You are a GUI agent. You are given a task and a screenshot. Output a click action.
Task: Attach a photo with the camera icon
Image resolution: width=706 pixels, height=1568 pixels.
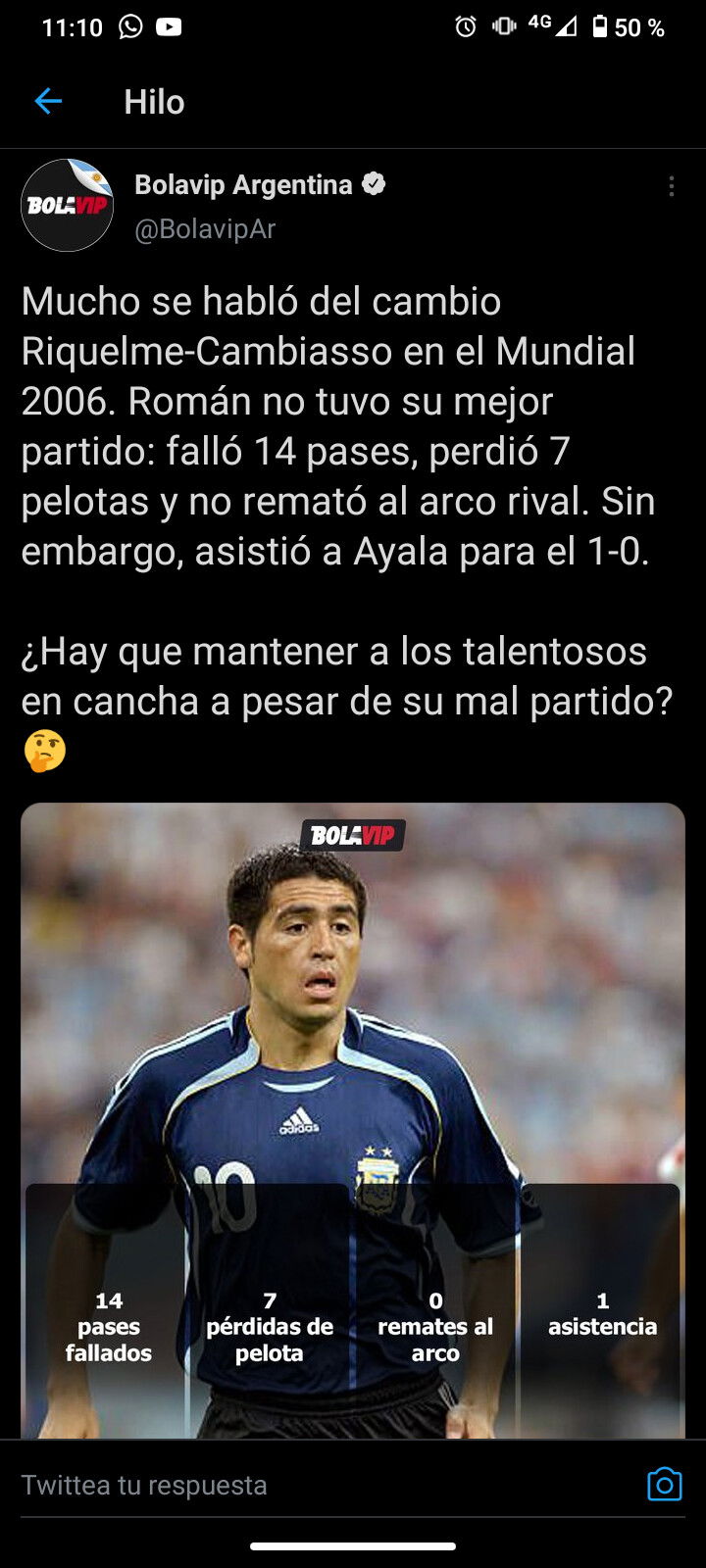point(664,1485)
